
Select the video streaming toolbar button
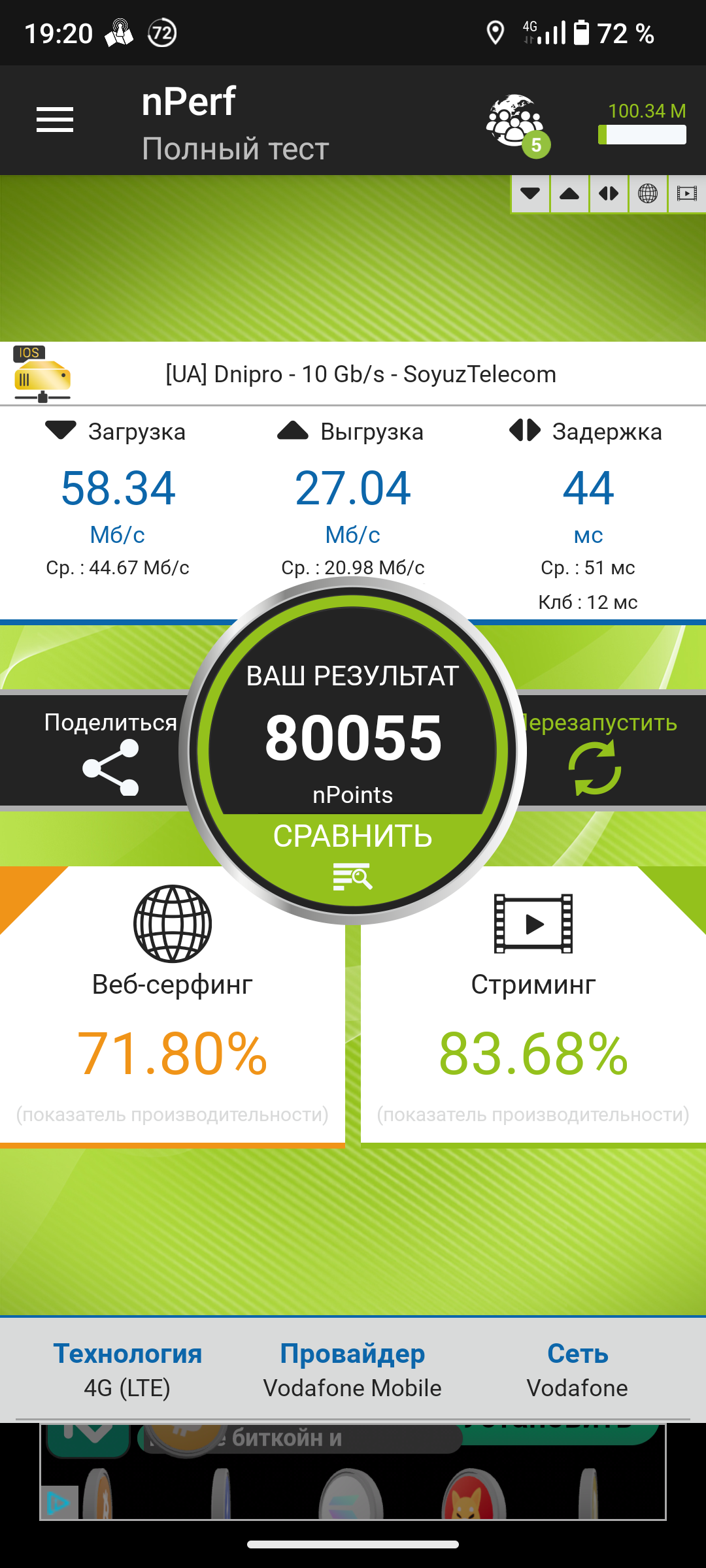687,193
